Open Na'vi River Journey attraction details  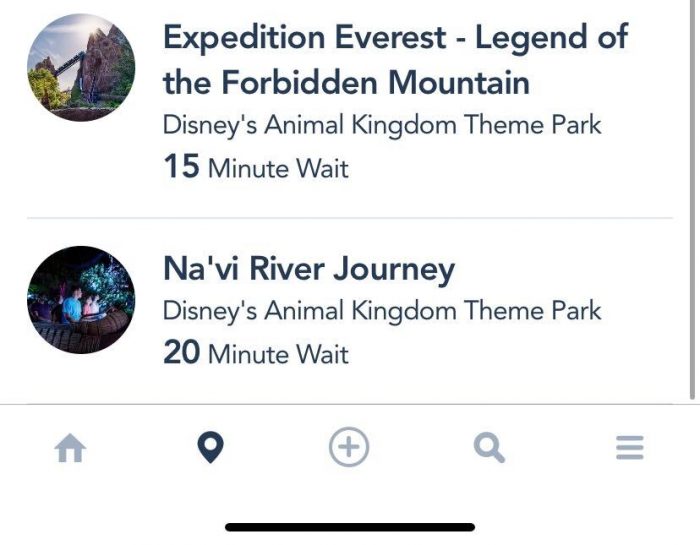click(308, 270)
